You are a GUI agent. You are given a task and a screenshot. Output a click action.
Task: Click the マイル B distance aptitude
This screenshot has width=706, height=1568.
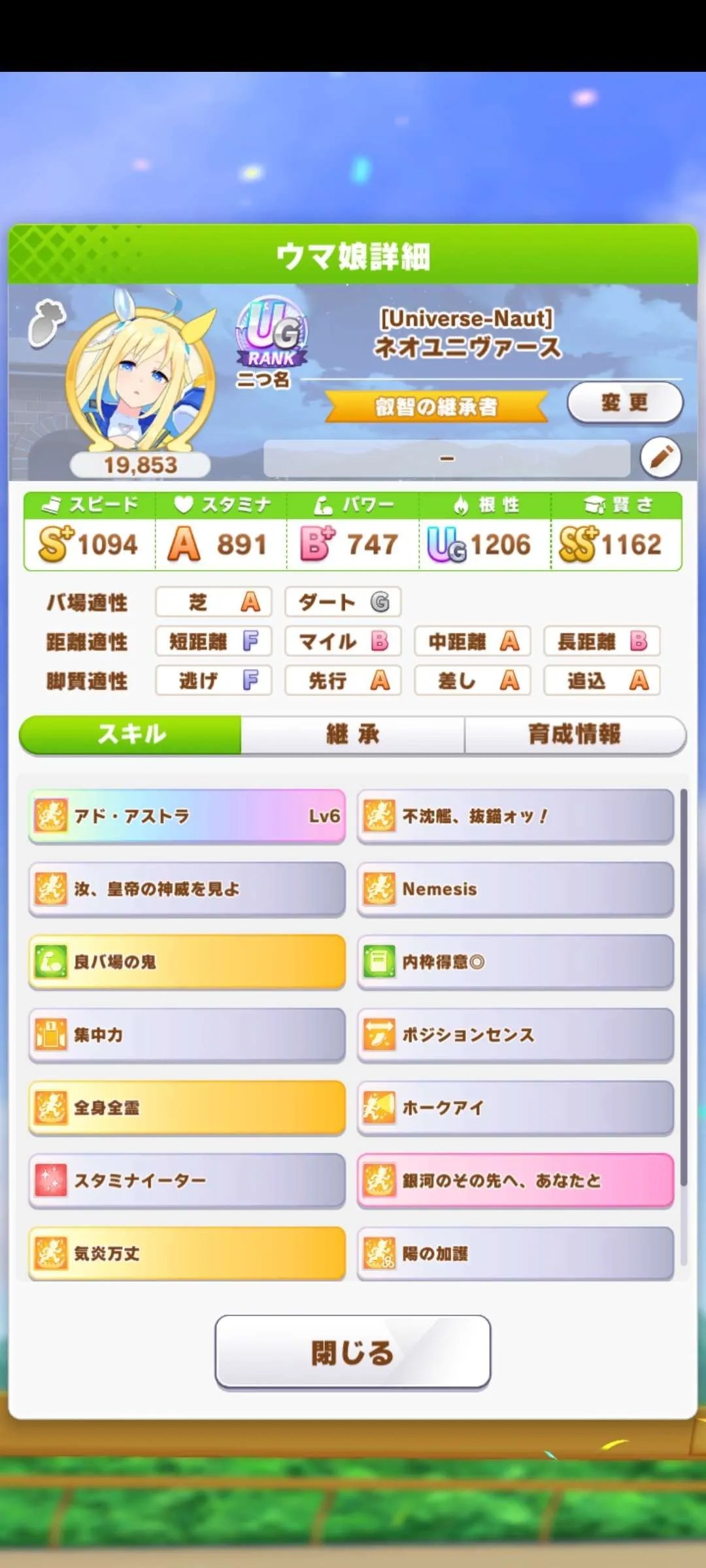pos(343,642)
